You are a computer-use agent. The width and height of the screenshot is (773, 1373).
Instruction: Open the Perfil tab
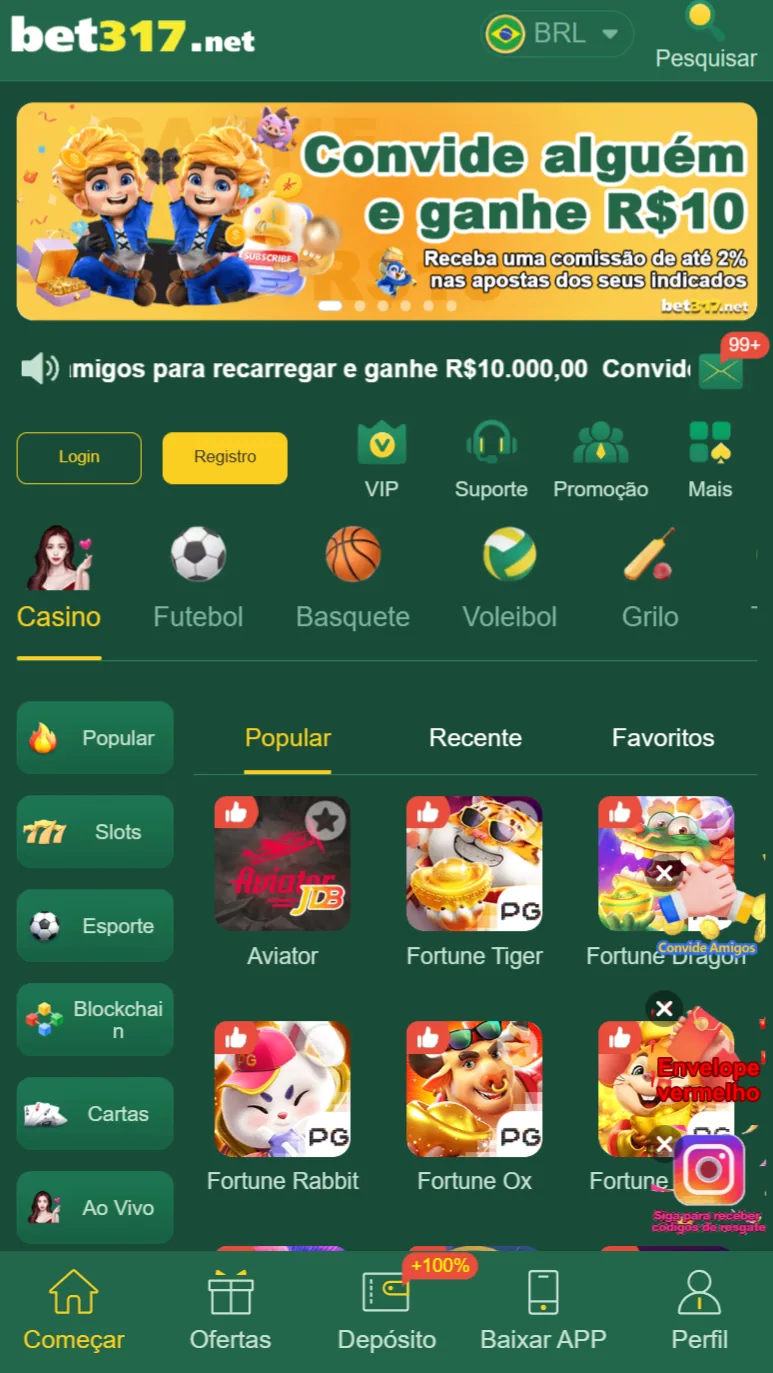tap(700, 1310)
